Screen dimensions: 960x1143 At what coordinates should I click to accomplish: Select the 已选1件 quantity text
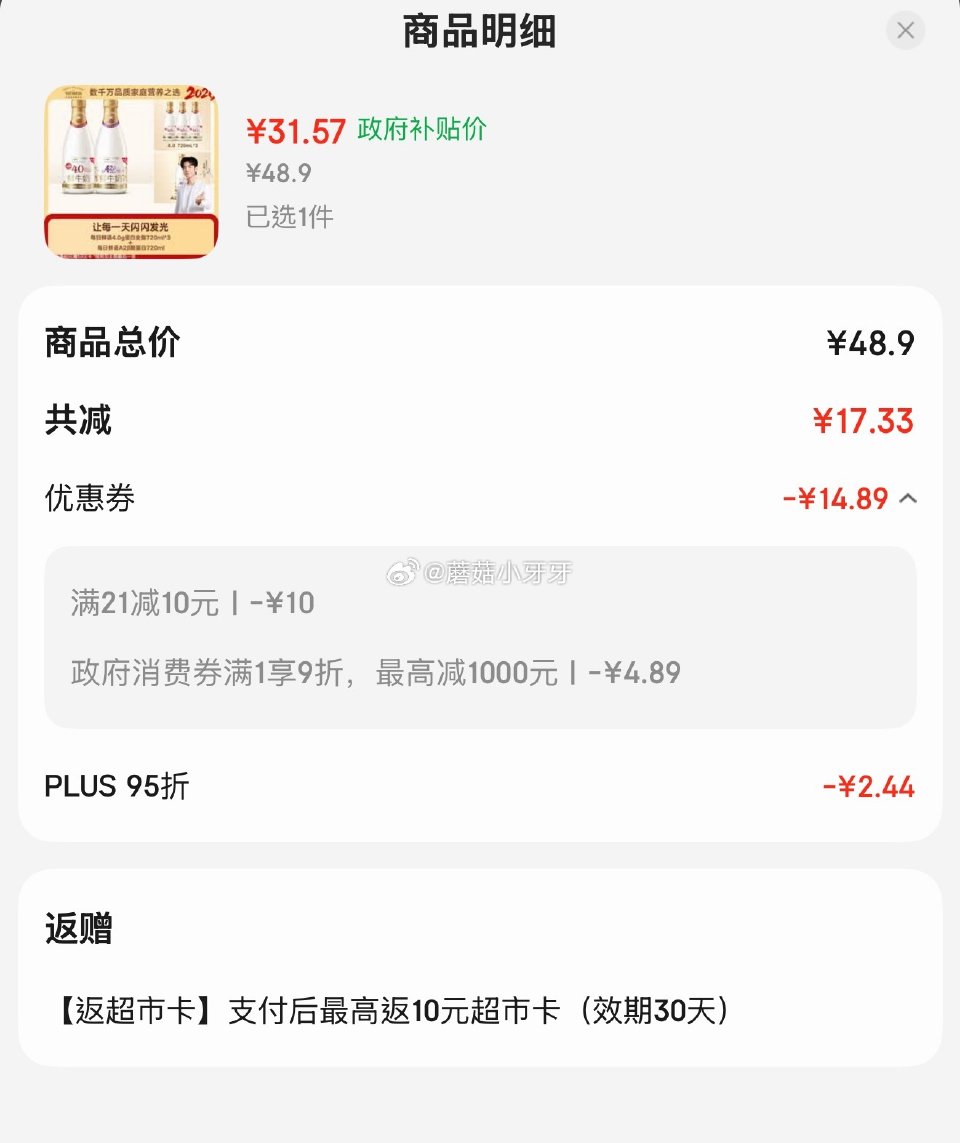(287, 216)
